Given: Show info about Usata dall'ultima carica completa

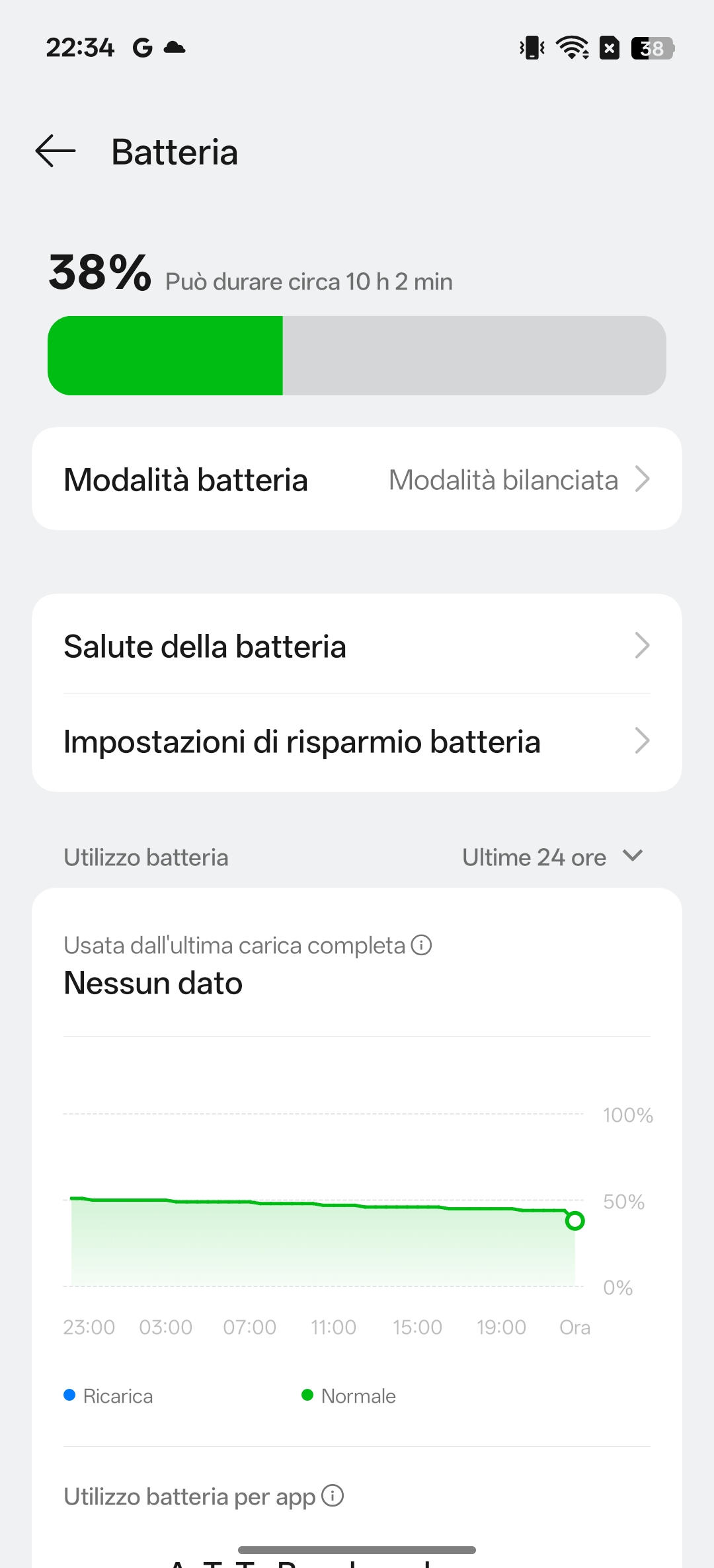Looking at the screenshot, I should point(421,945).
